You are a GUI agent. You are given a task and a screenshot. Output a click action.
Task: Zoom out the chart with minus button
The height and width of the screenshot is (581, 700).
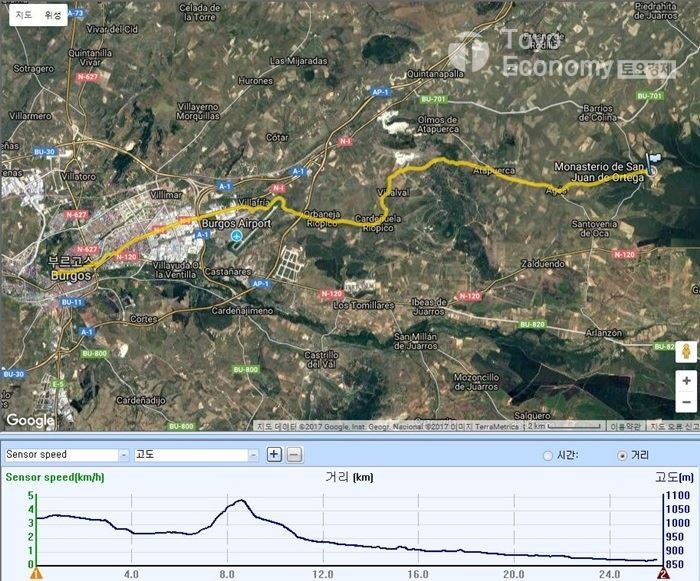[x=294, y=455]
